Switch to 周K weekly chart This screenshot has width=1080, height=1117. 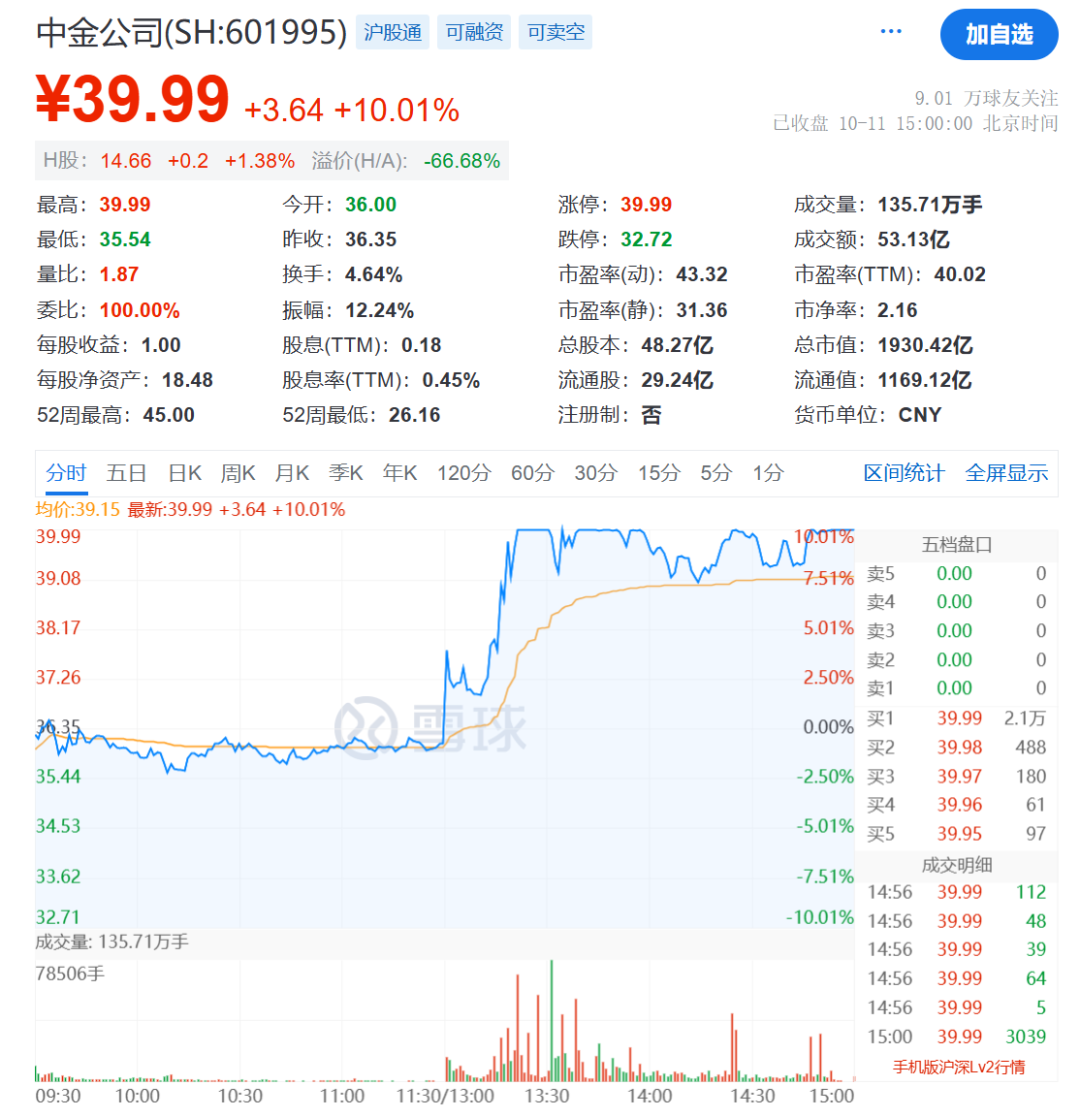point(239,473)
